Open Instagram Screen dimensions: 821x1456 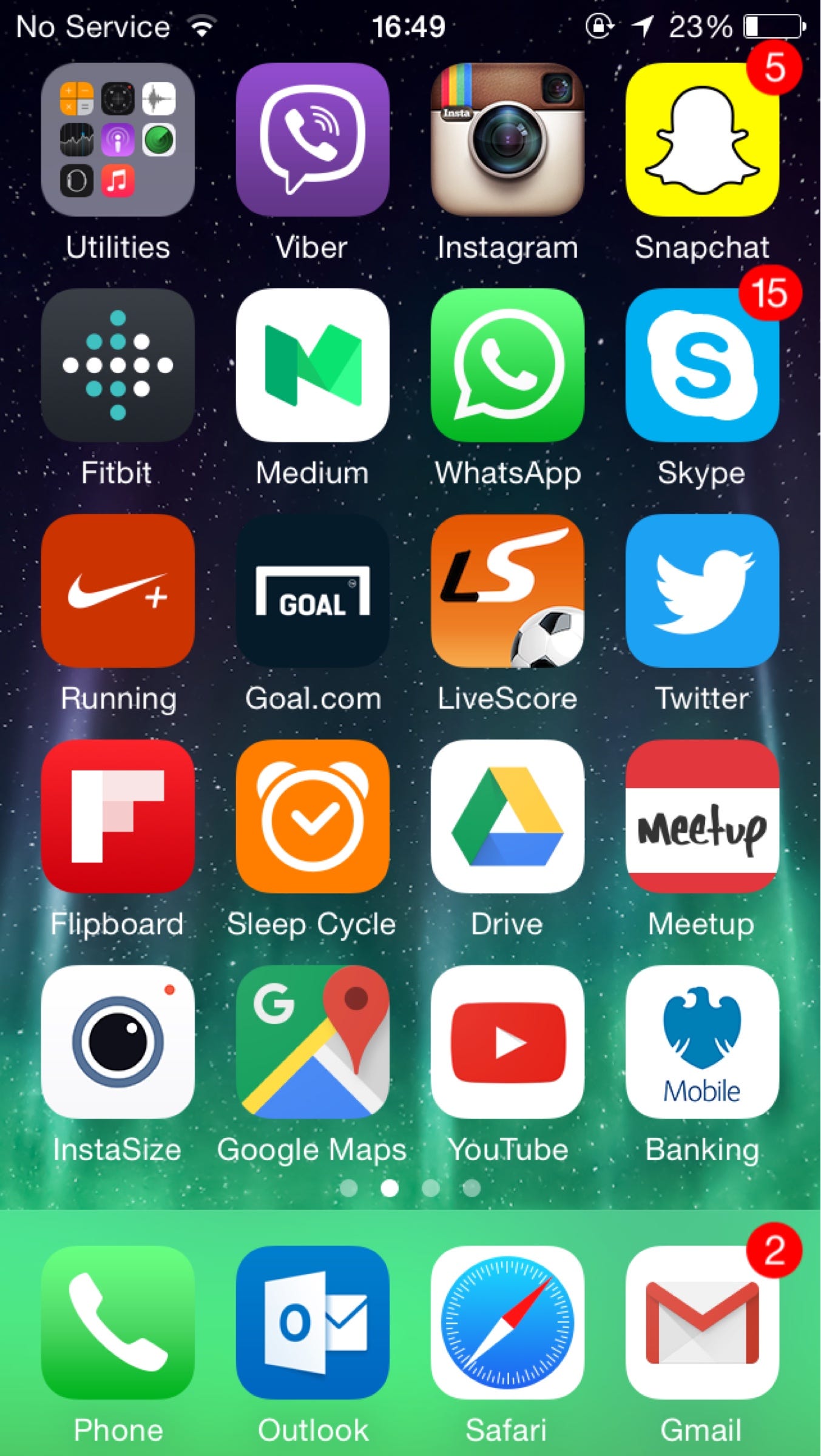pos(507,140)
